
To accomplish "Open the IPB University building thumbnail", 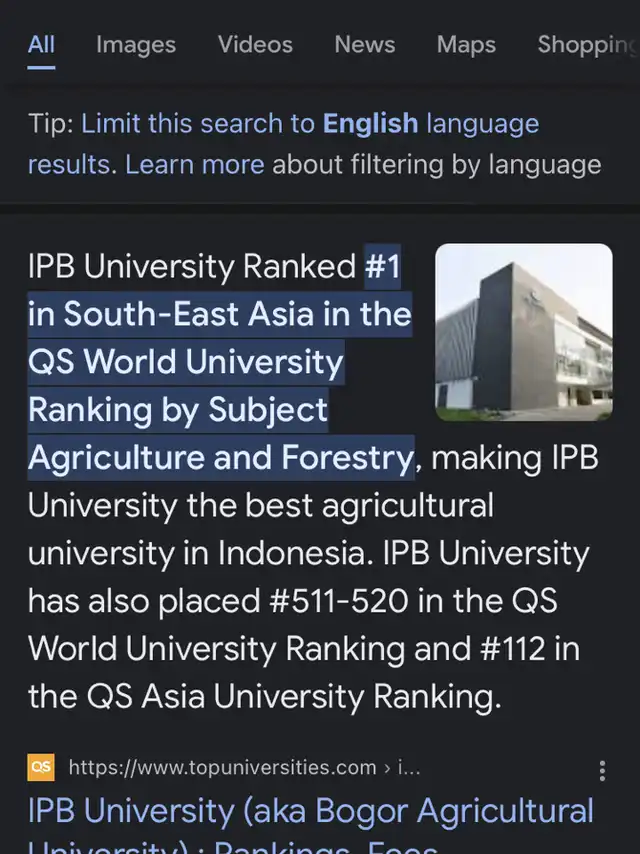I will [x=523, y=332].
